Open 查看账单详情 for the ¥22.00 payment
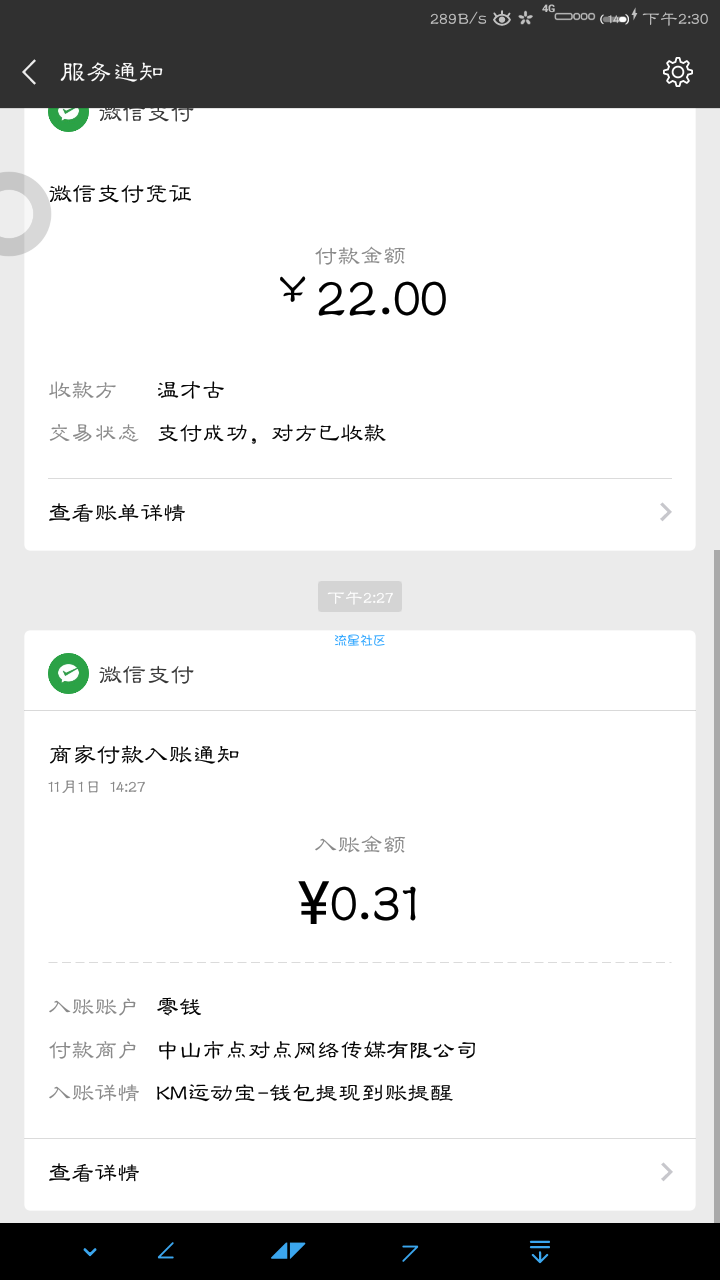 (360, 513)
